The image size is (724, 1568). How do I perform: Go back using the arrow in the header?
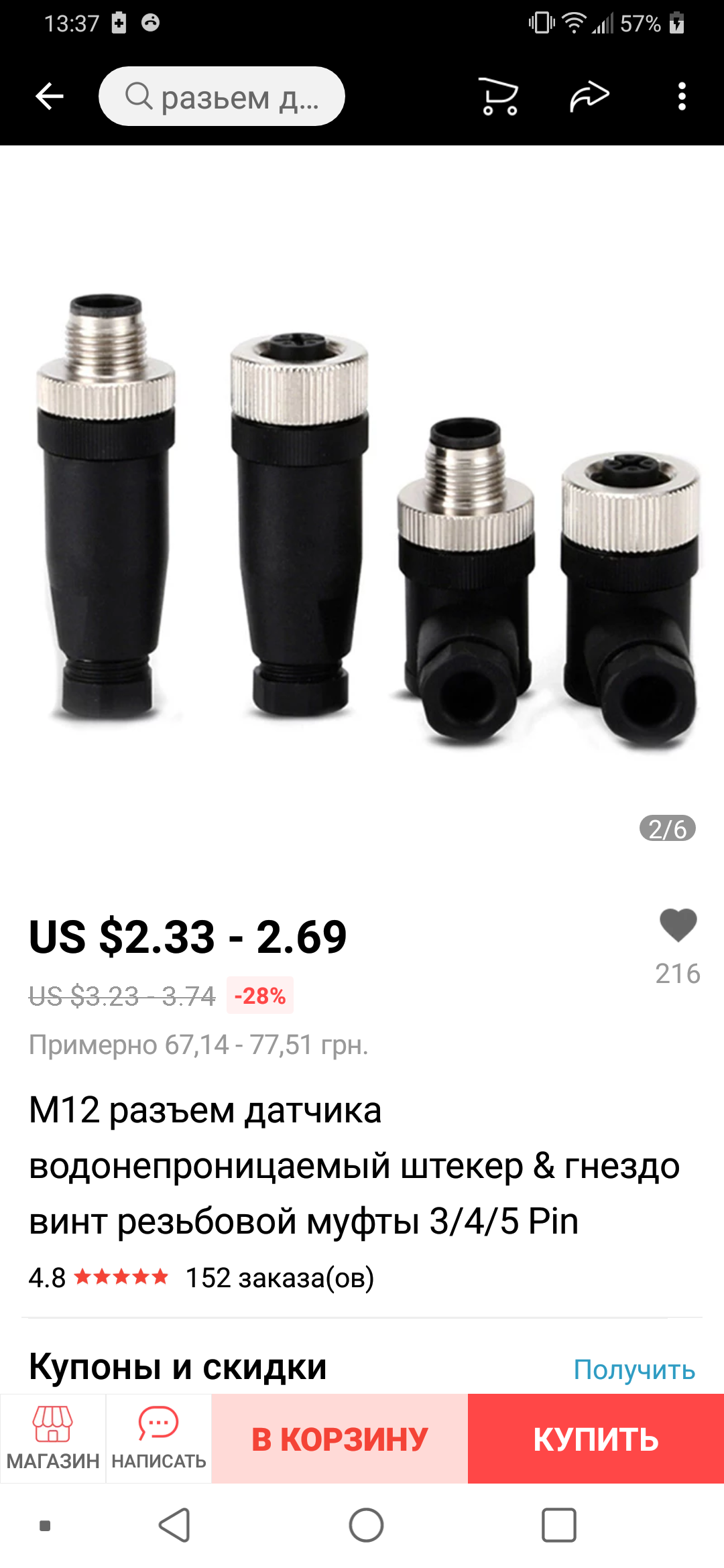pyautogui.click(x=50, y=96)
